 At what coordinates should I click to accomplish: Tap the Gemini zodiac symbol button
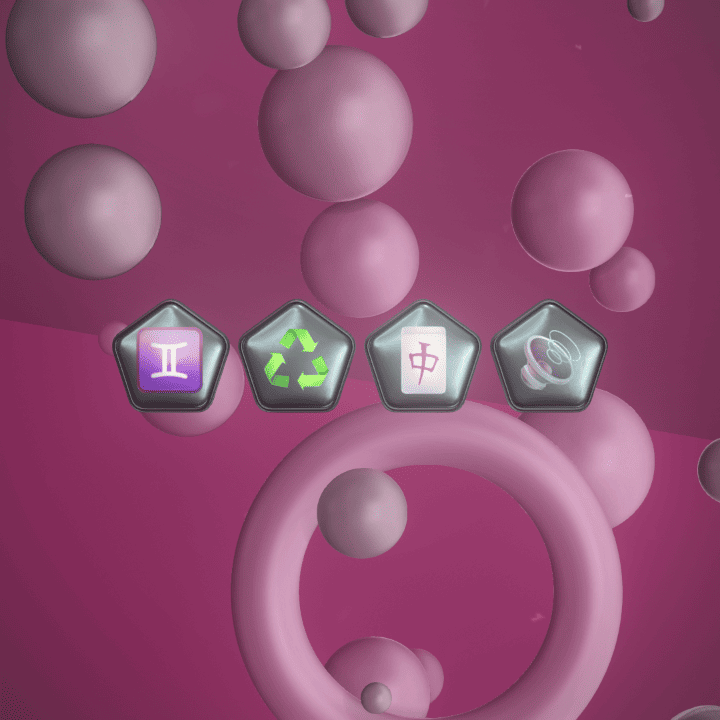tap(170, 359)
